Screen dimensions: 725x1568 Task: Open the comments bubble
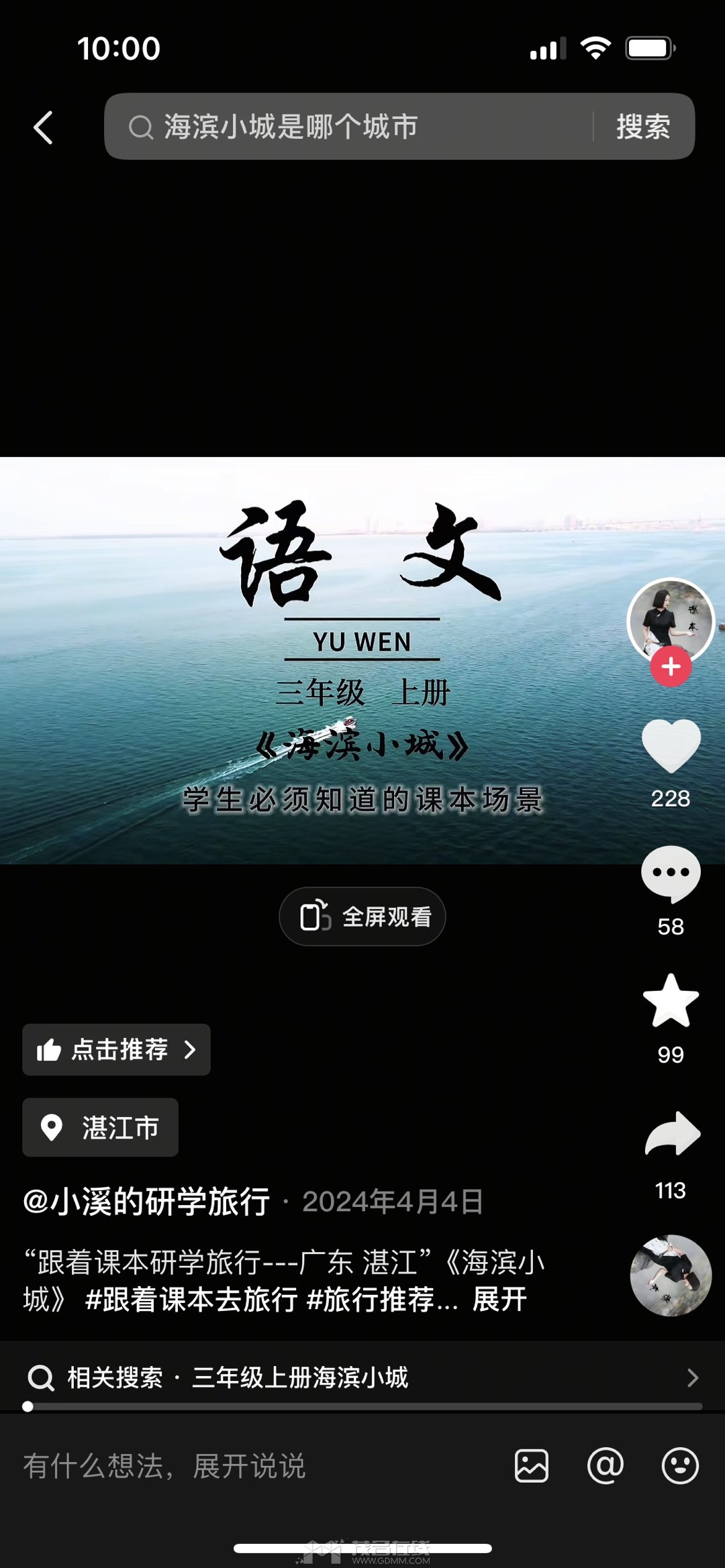pyautogui.click(x=671, y=874)
